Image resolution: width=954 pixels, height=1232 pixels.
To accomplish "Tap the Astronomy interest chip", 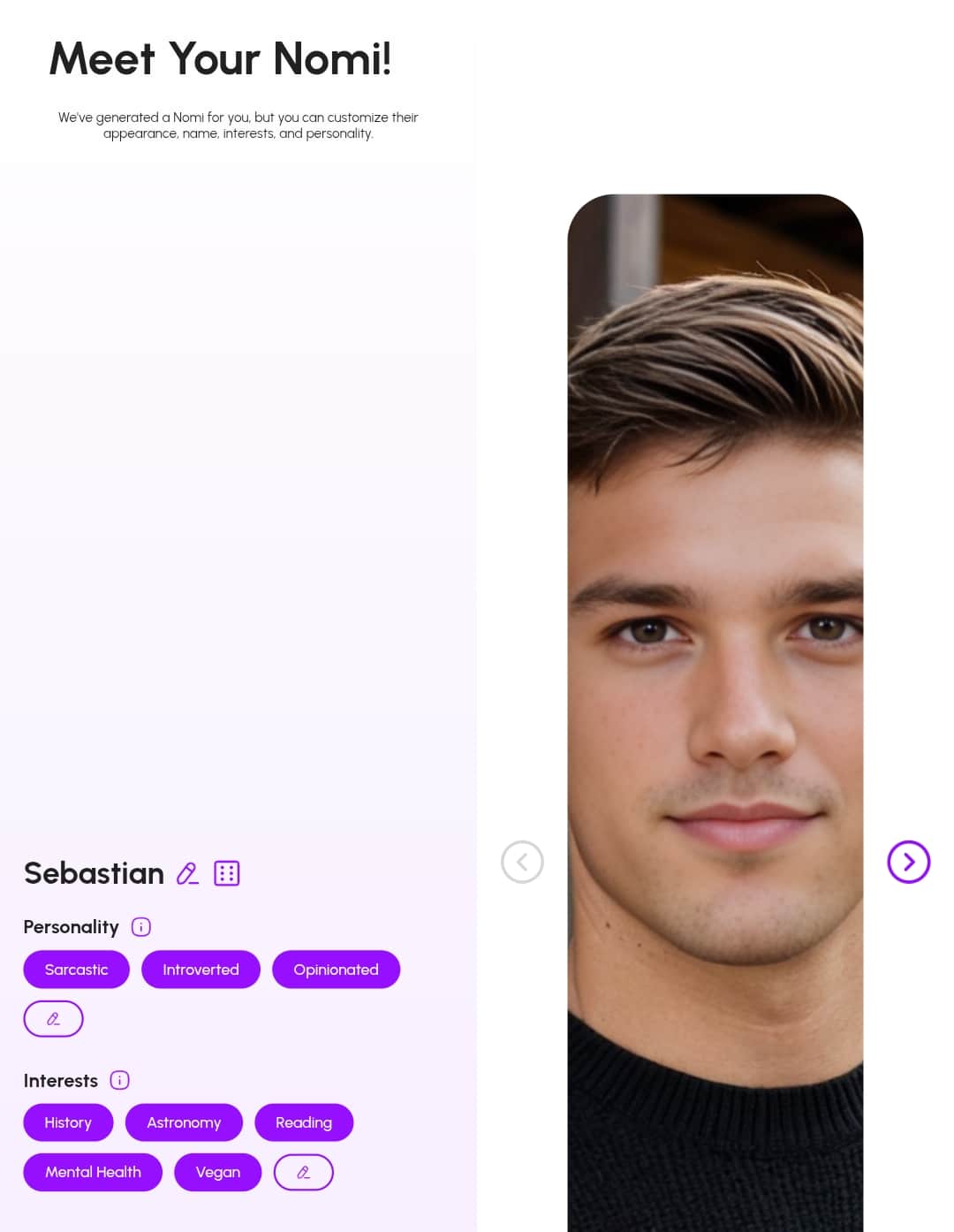I will click(184, 1122).
